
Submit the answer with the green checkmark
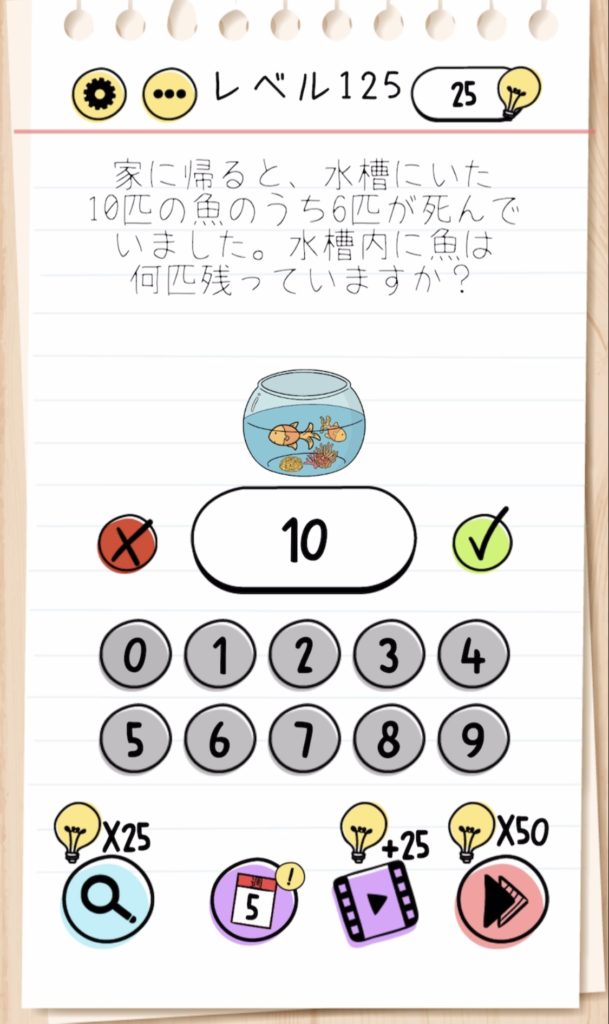point(482,542)
